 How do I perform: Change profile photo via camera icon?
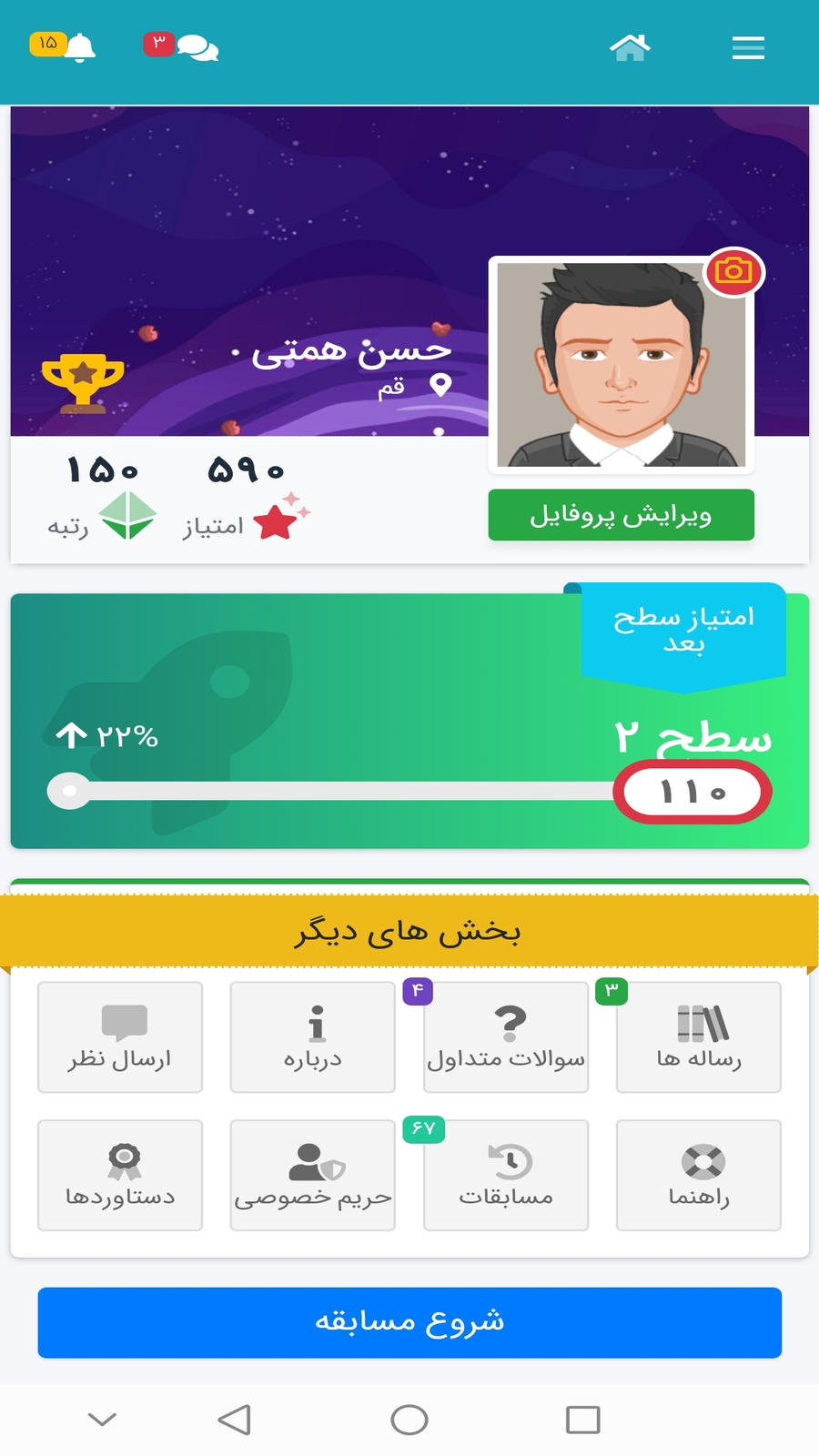click(x=733, y=271)
